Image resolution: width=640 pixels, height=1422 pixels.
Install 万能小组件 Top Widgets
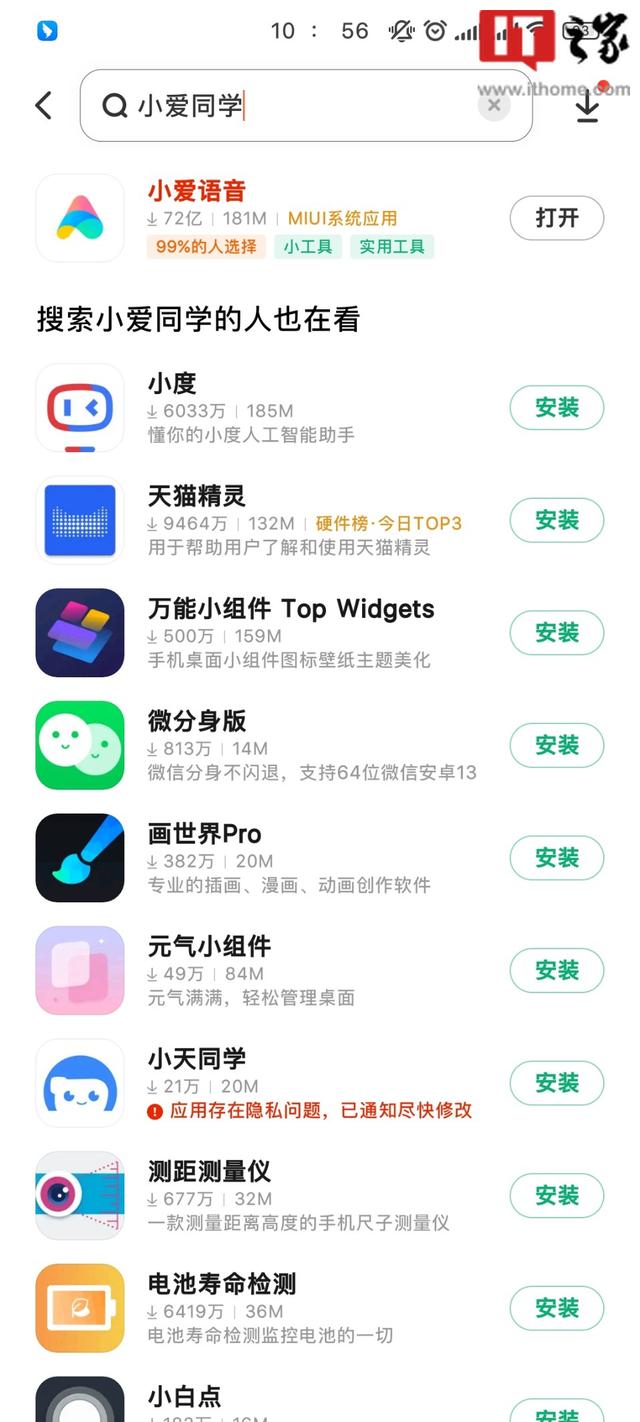pyautogui.click(x=556, y=633)
